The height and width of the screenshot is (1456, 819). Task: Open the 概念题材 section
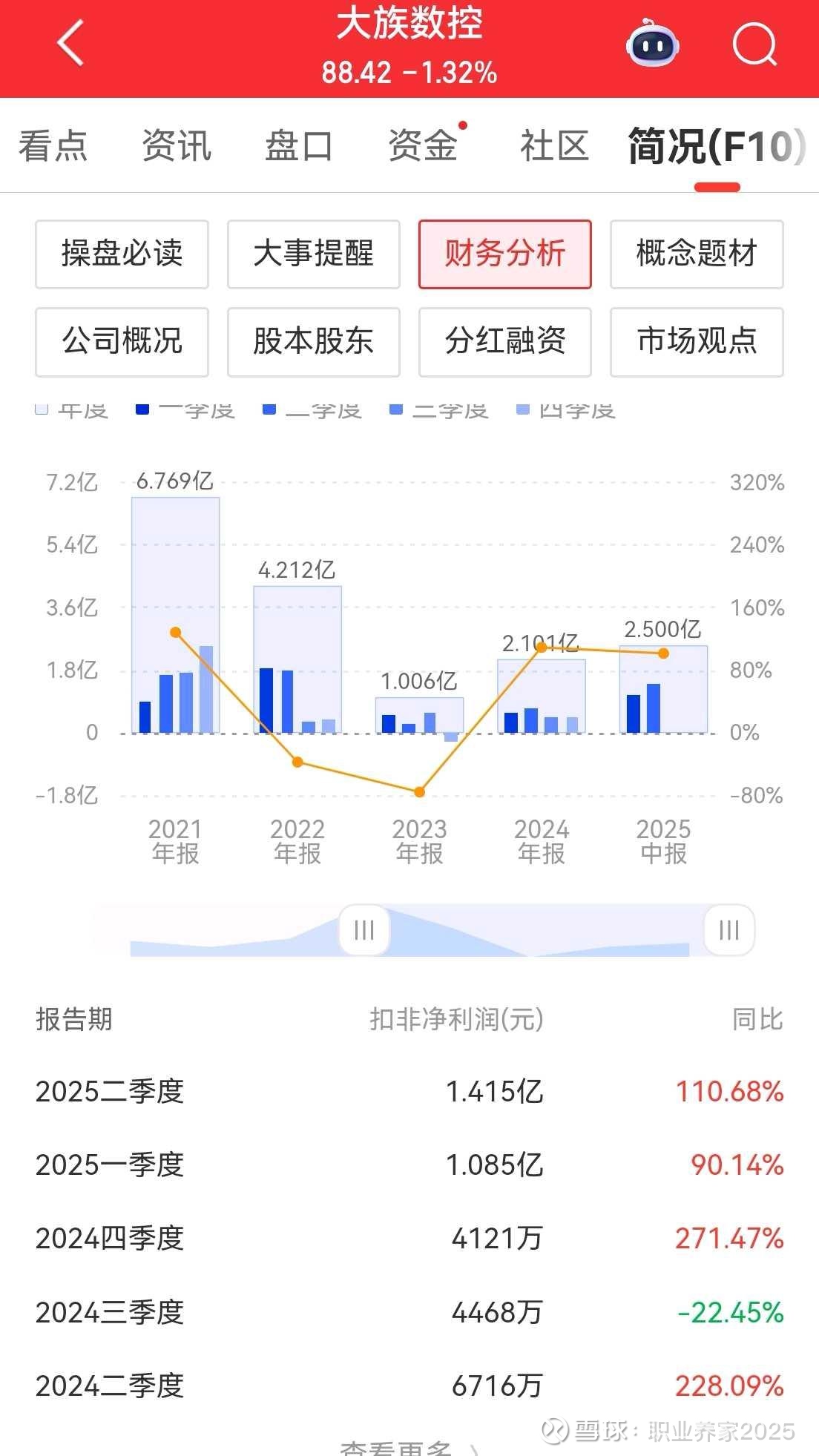tap(697, 254)
